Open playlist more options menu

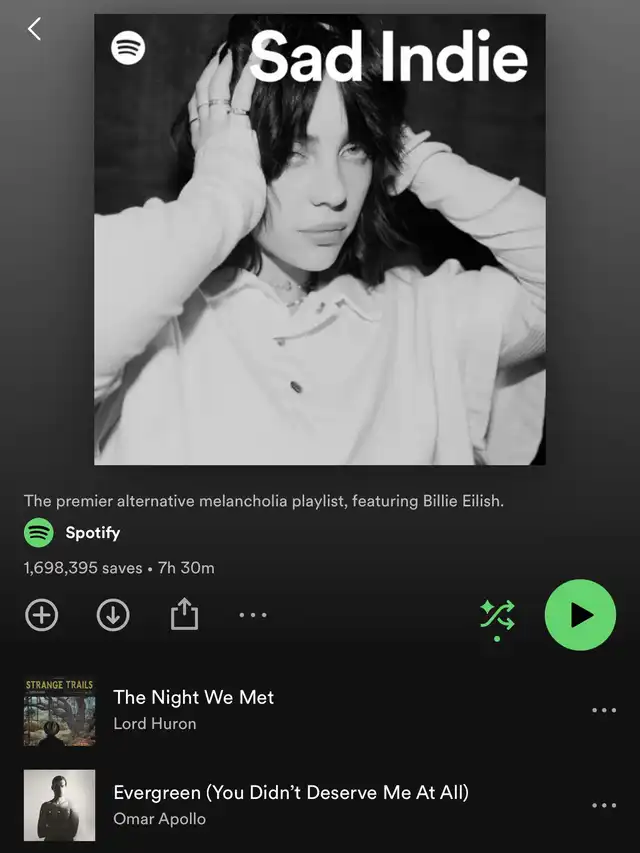point(253,615)
